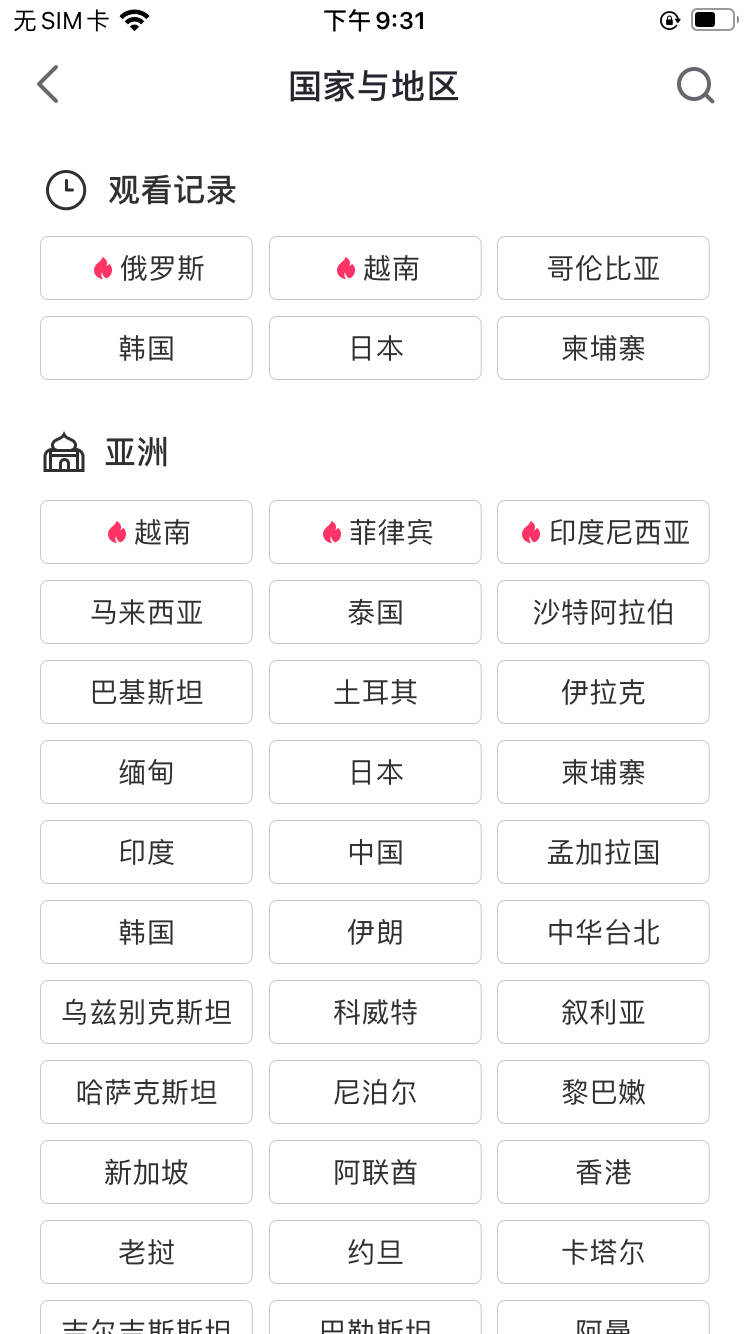Screen dimensions: 750x1334
Task: Select 香港 in the country list
Action: pyautogui.click(x=603, y=1172)
